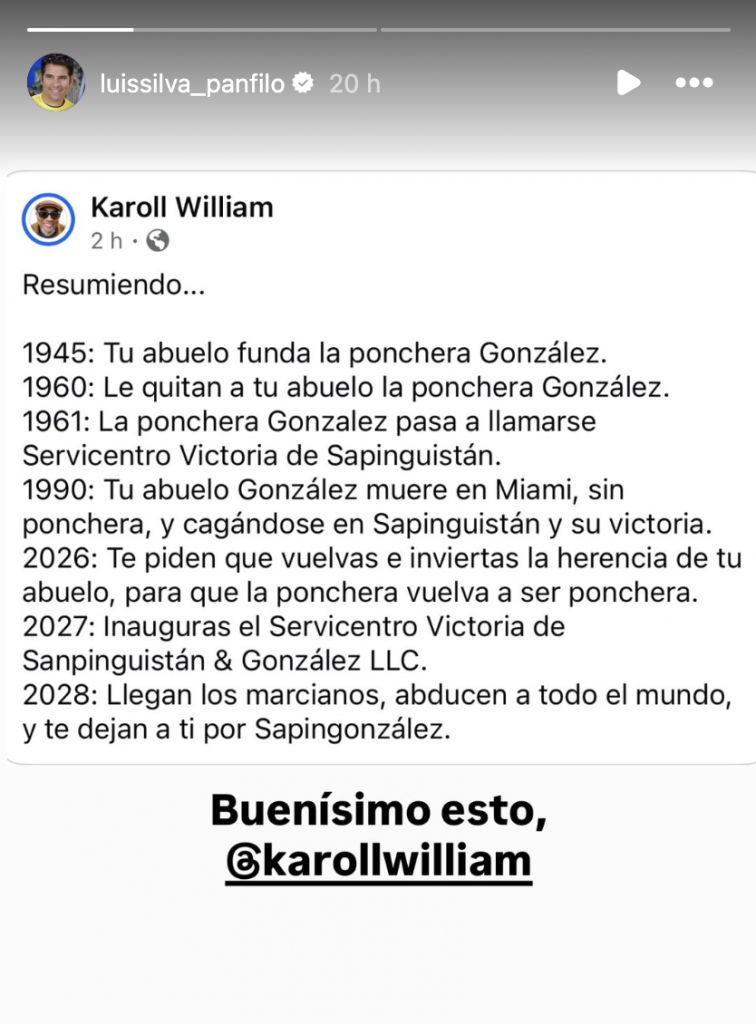Resume story playback with the play button

628,83
